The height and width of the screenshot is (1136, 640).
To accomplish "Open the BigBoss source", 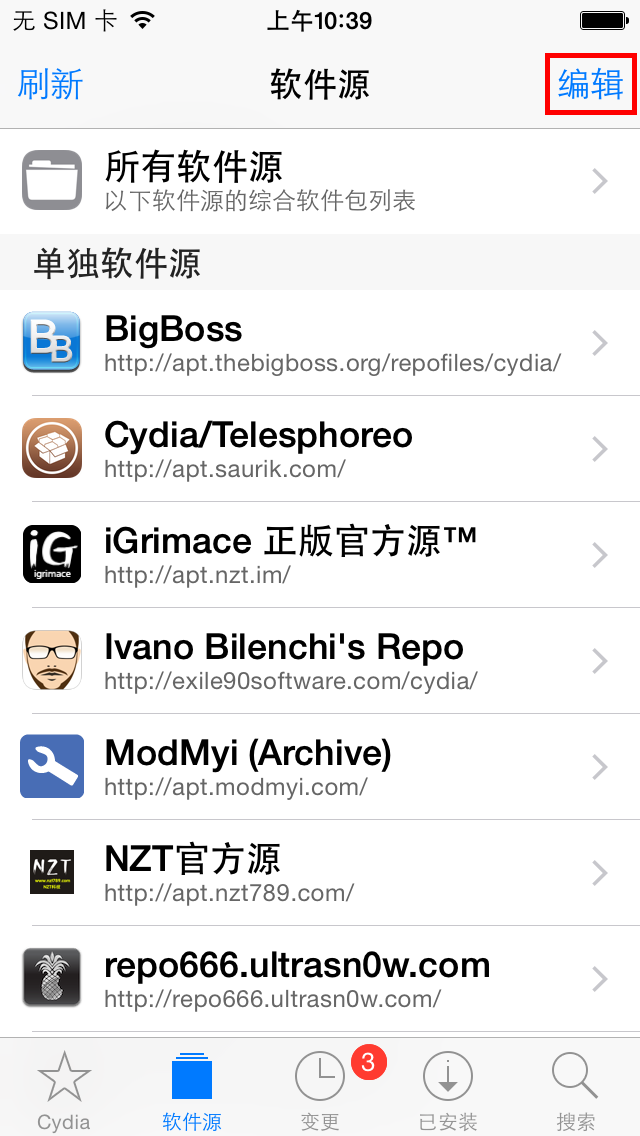I will (x=320, y=343).
